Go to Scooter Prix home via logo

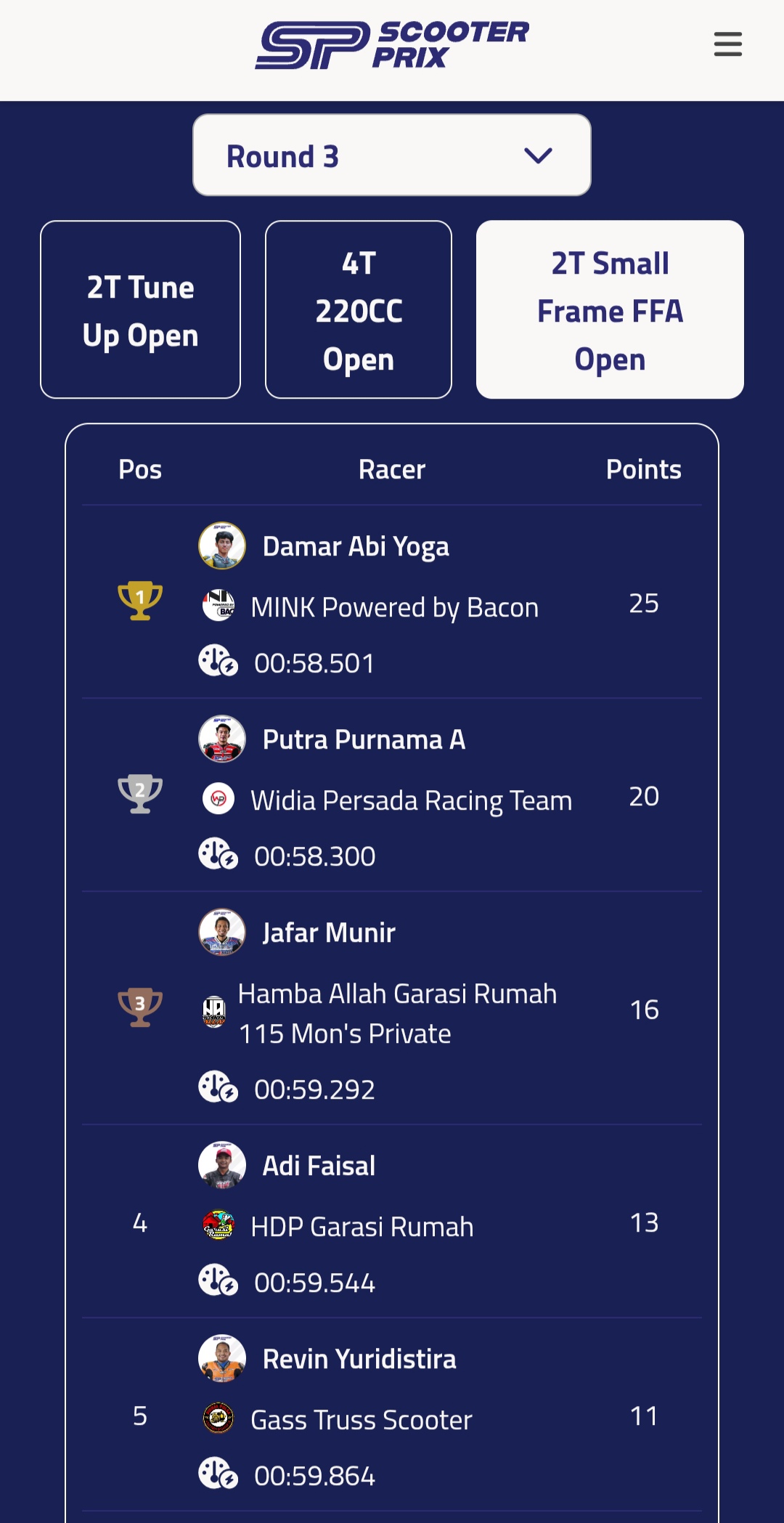(392, 45)
